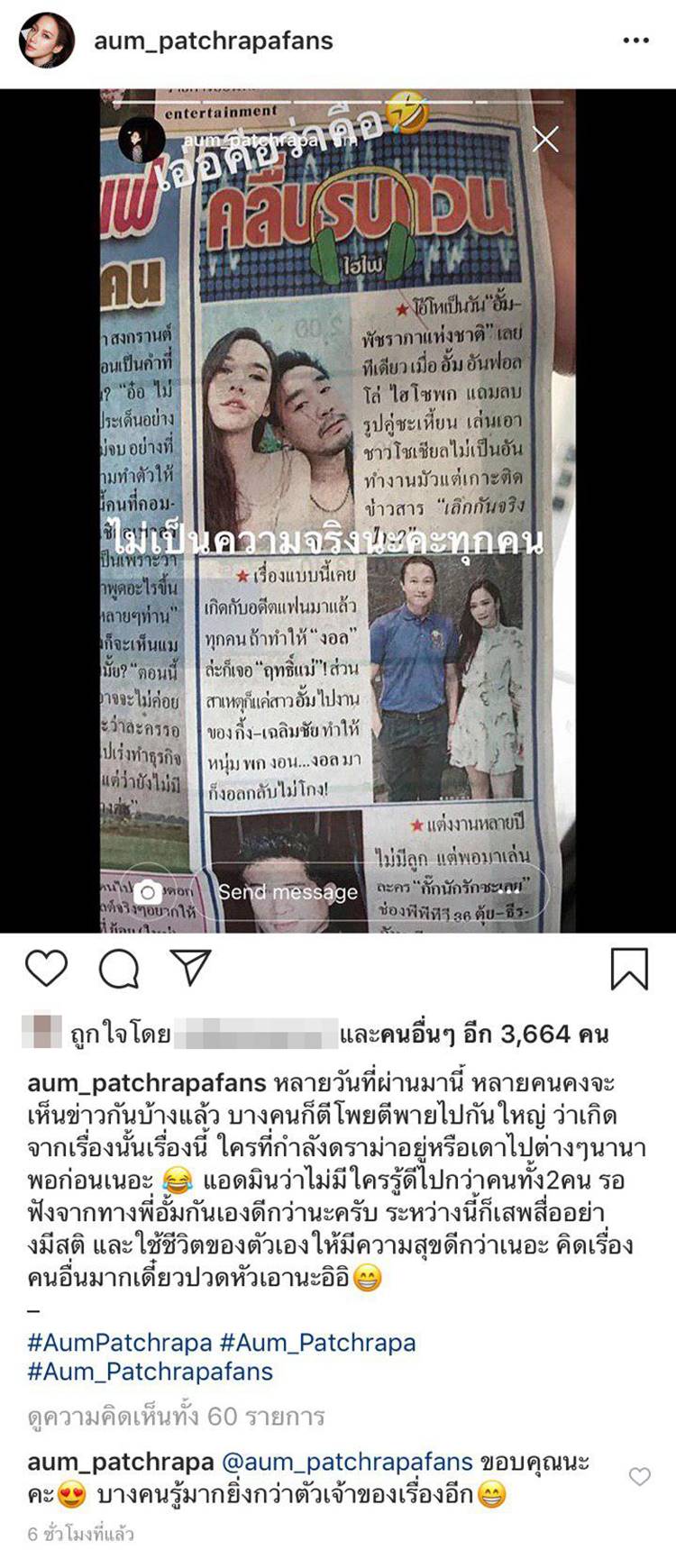Like the comment by aum_patchrapa
Screen dimensions: 676x1568
(639, 1476)
